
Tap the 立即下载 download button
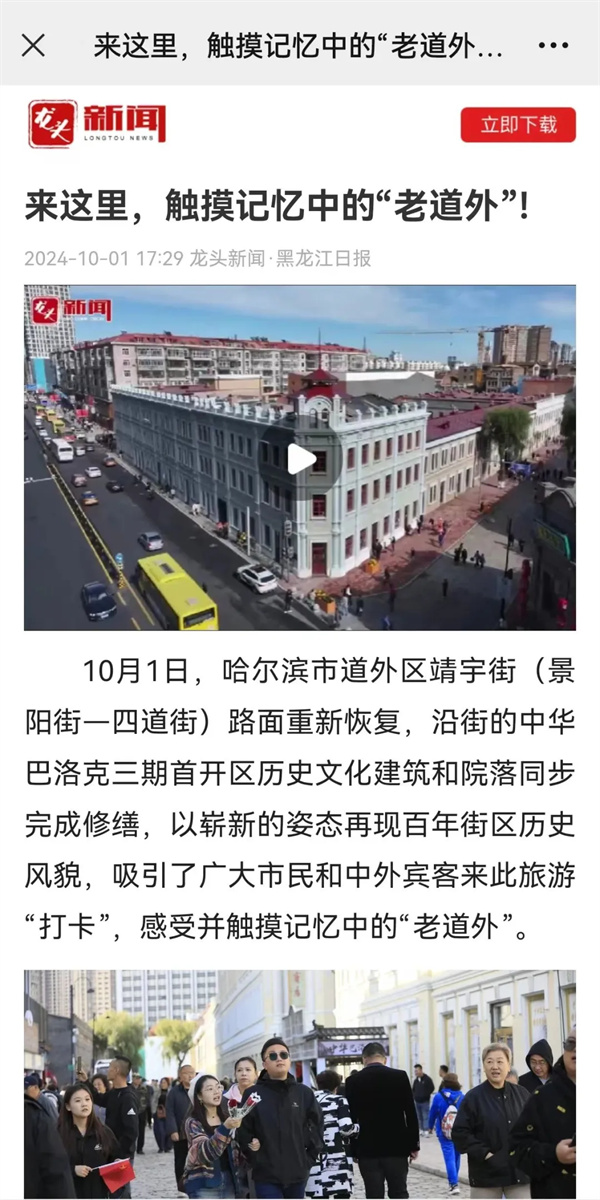pos(518,125)
